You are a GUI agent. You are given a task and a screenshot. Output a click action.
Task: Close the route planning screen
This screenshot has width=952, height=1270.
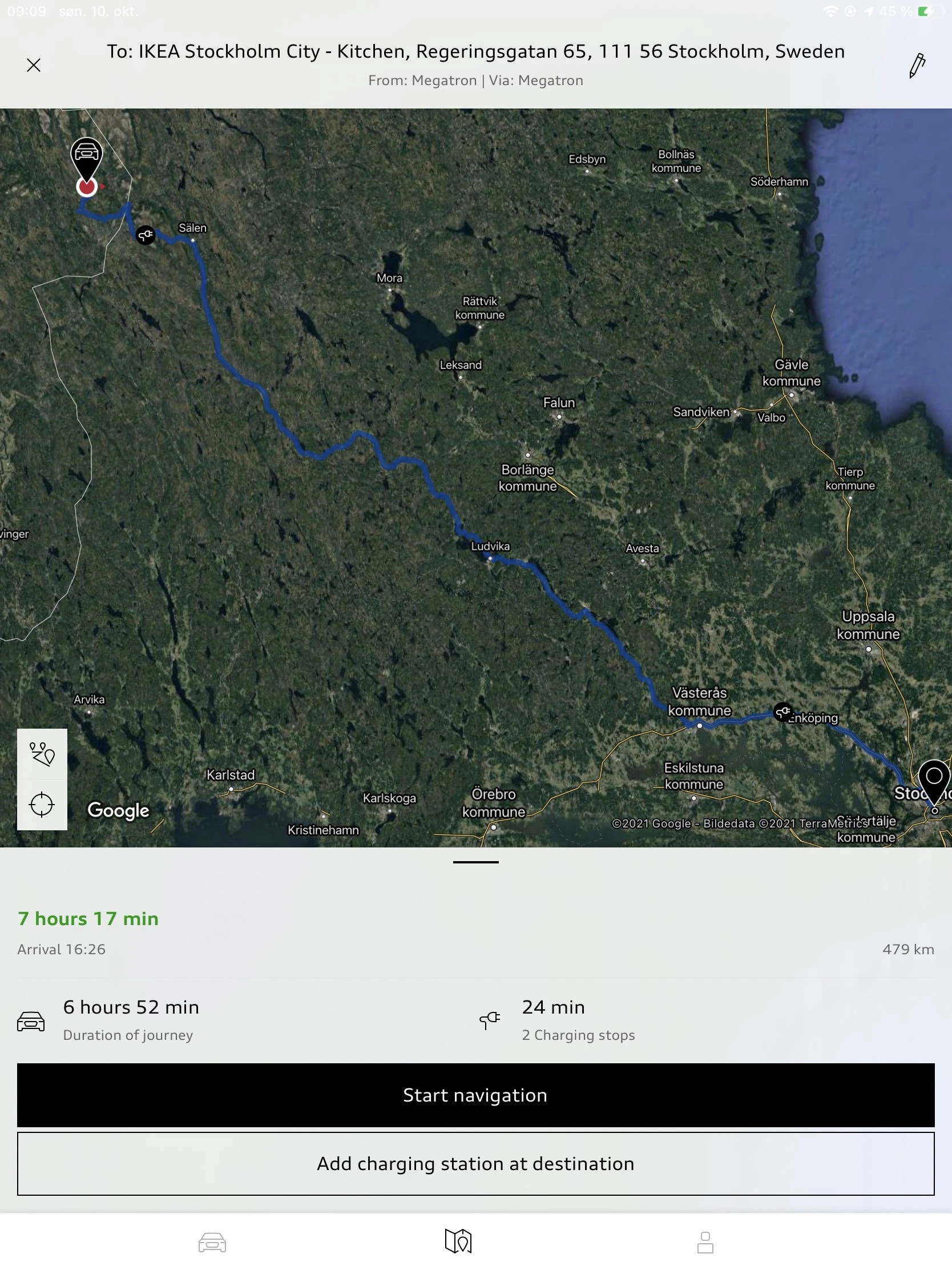pyautogui.click(x=34, y=65)
